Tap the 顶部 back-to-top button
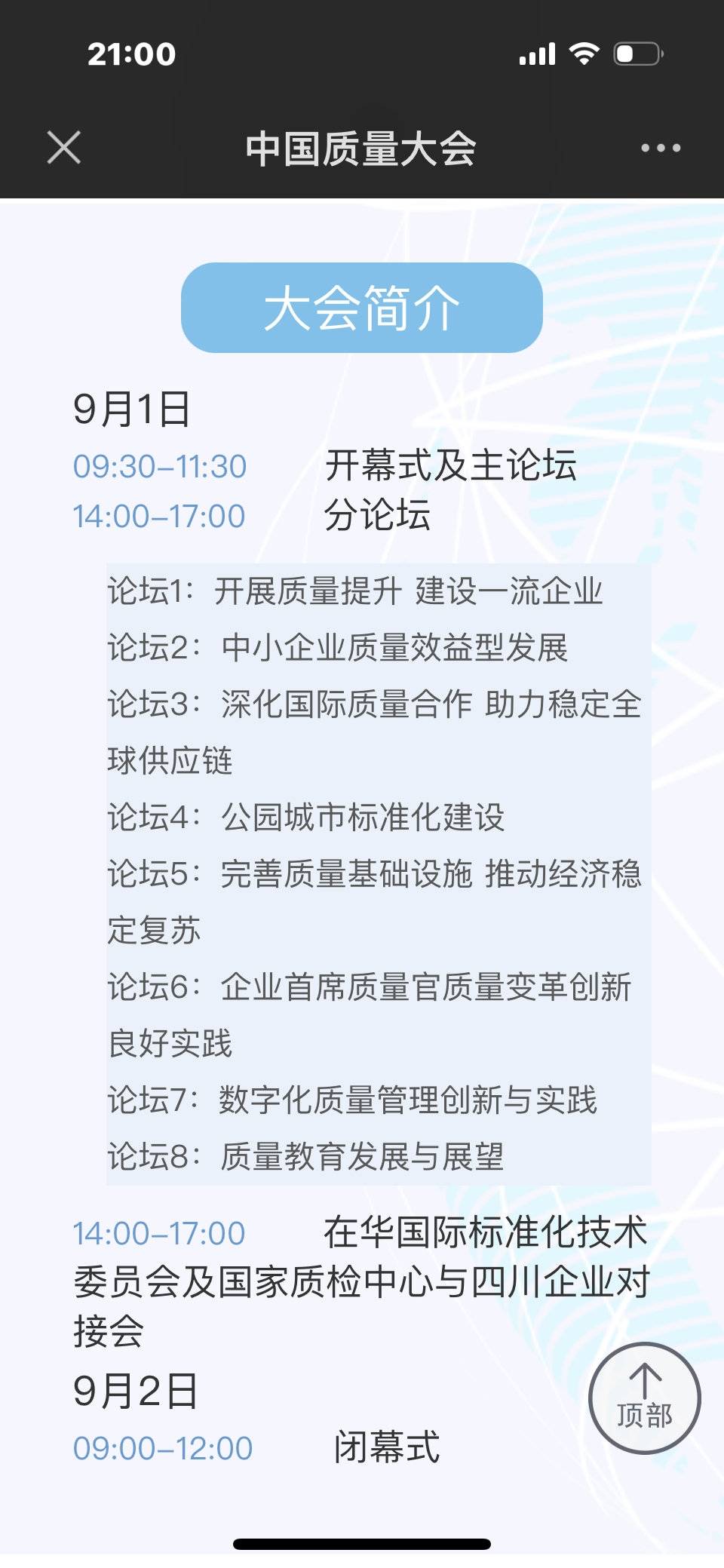Image resolution: width=724 pixels, height=1568 pixels. pyautogui.click(x=644, y=1398)
